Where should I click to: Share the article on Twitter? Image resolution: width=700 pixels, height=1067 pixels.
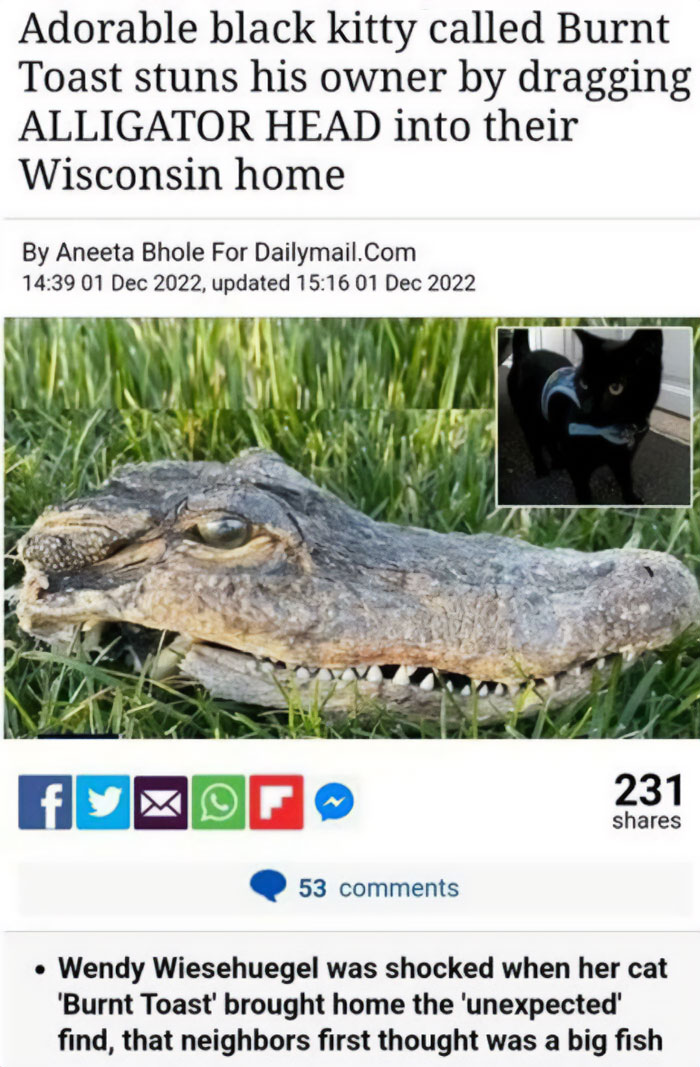tap(104, 802)
